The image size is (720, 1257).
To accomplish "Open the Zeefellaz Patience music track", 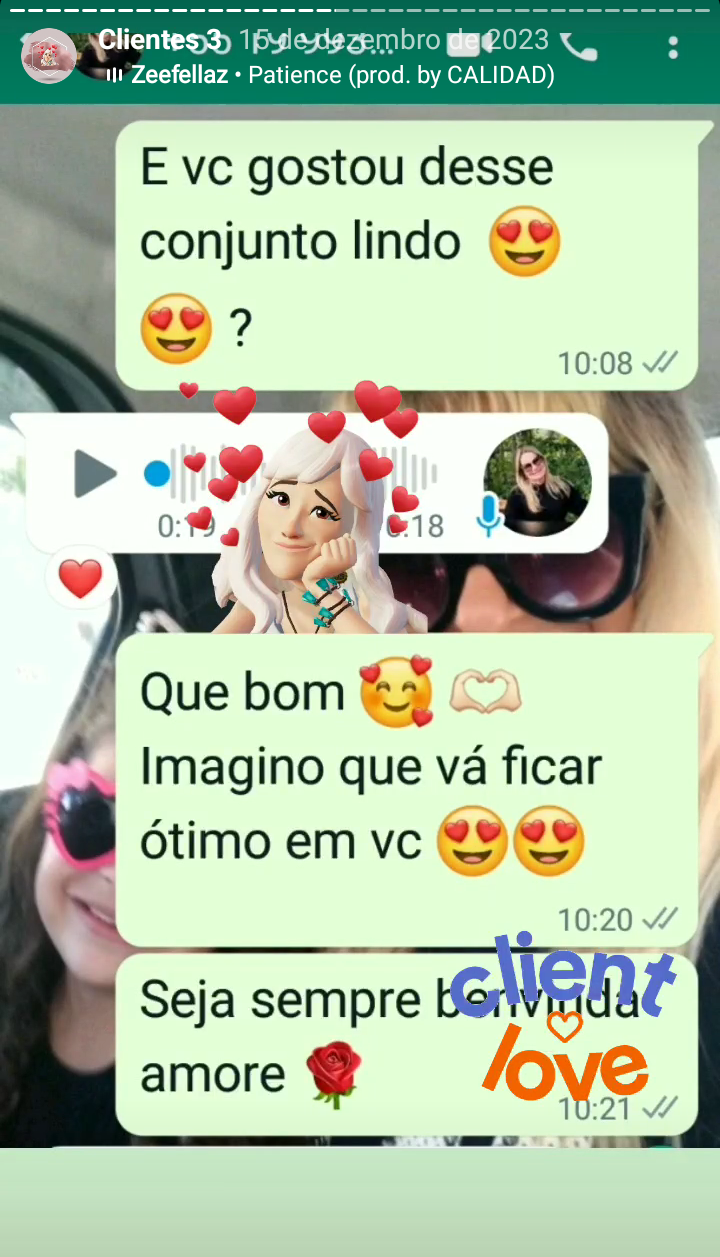I will tap(340, 75).
